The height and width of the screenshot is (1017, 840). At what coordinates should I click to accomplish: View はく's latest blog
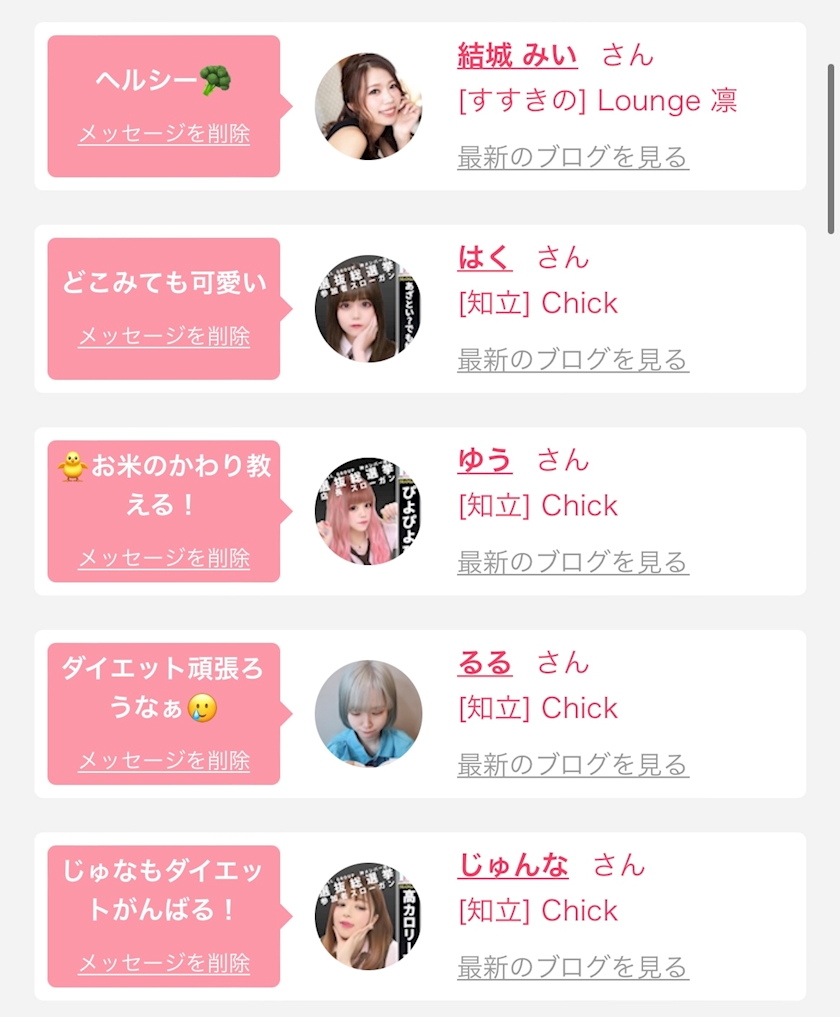pos(572,360)
